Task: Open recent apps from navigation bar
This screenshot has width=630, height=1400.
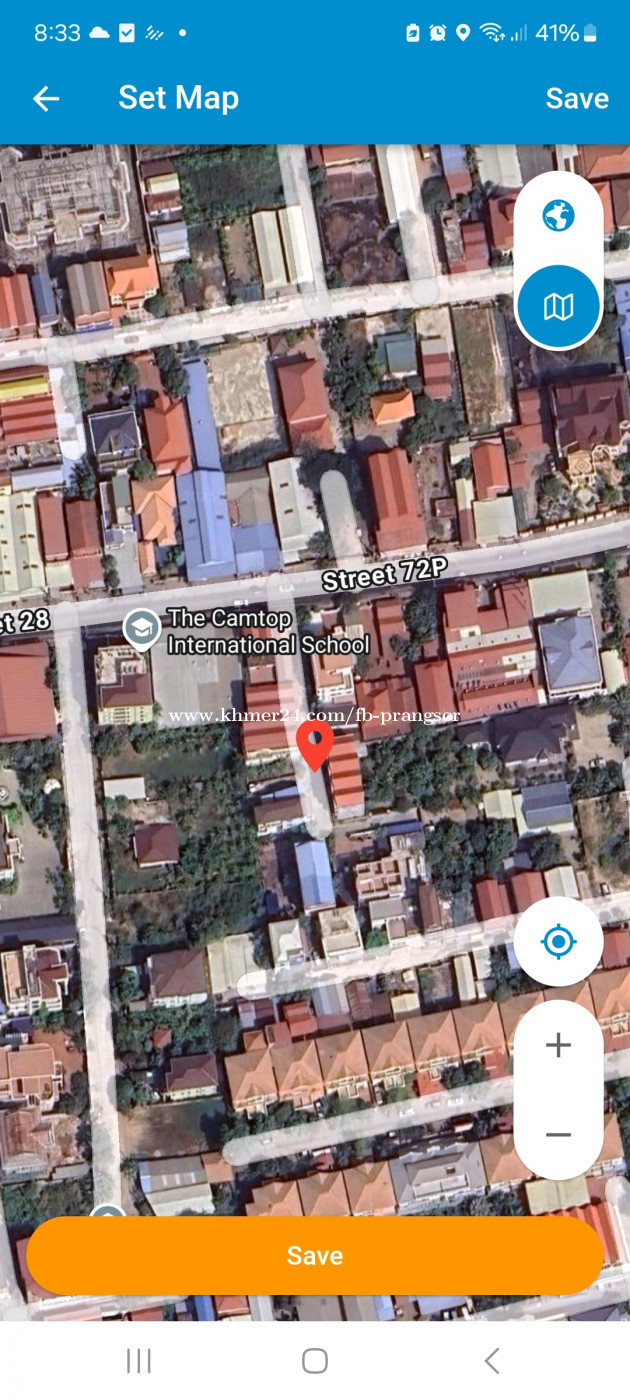Action: (139, 1360)
